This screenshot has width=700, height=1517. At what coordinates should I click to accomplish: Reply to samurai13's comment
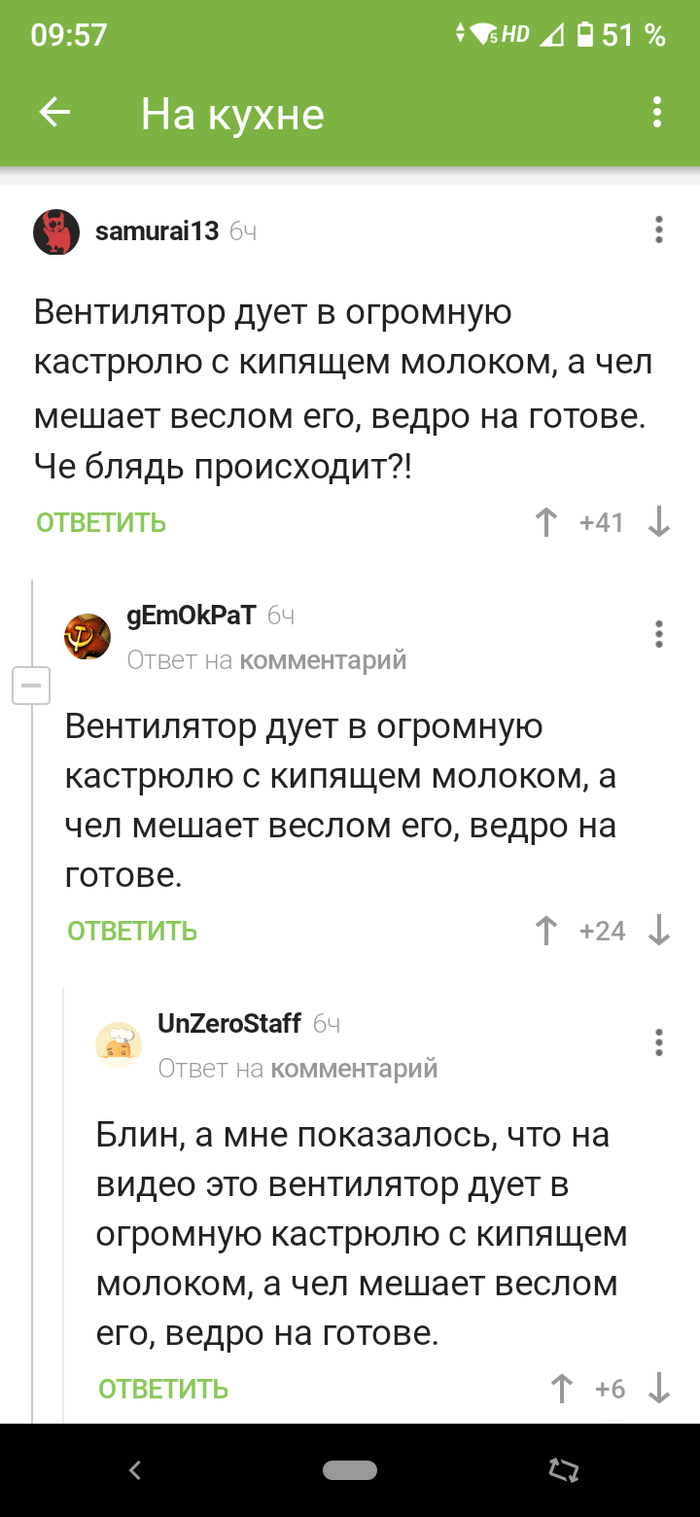click(101, 522)
